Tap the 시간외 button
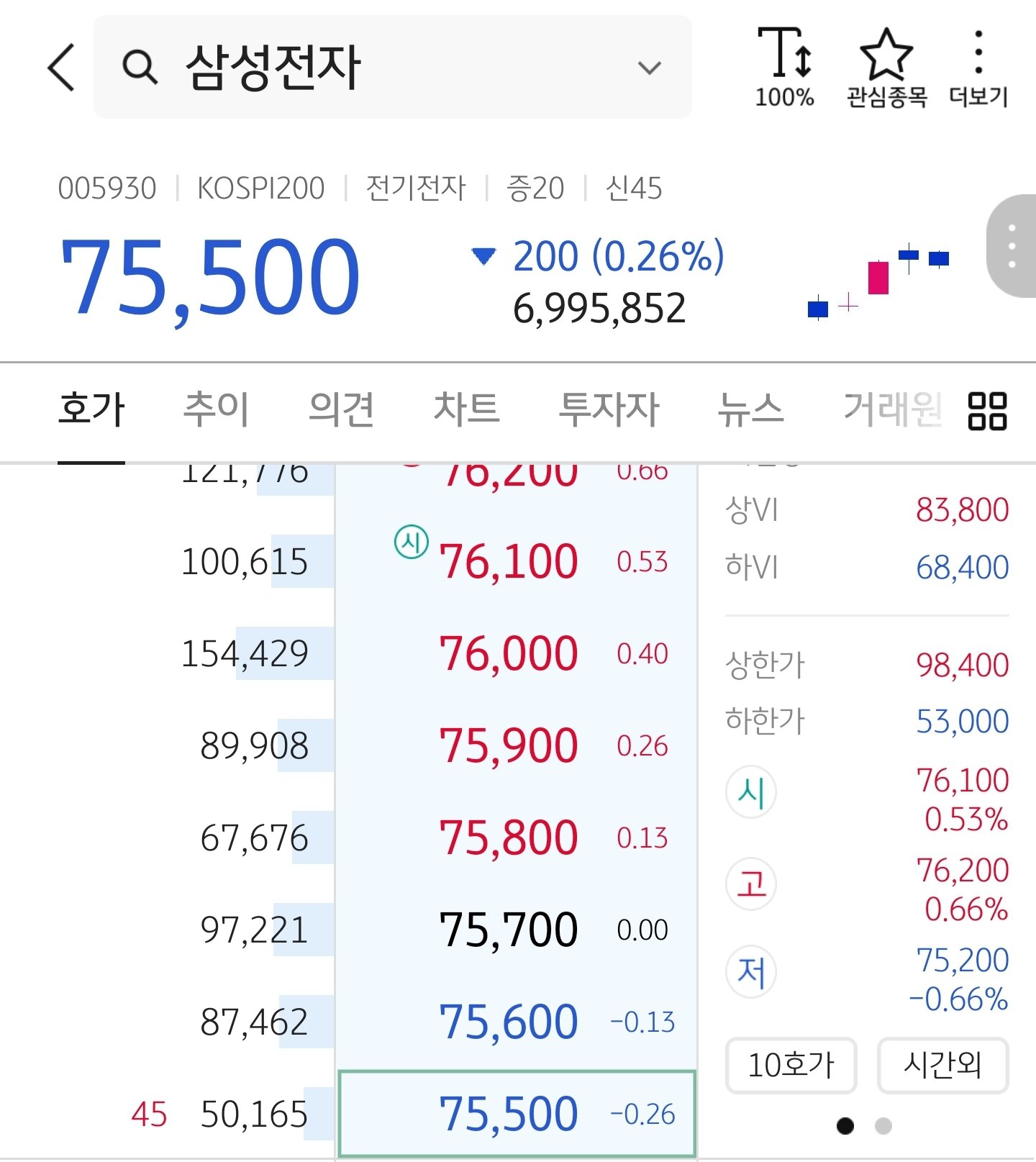The height and width of the screenshot is (1162, 1036). pos(942,1065)
